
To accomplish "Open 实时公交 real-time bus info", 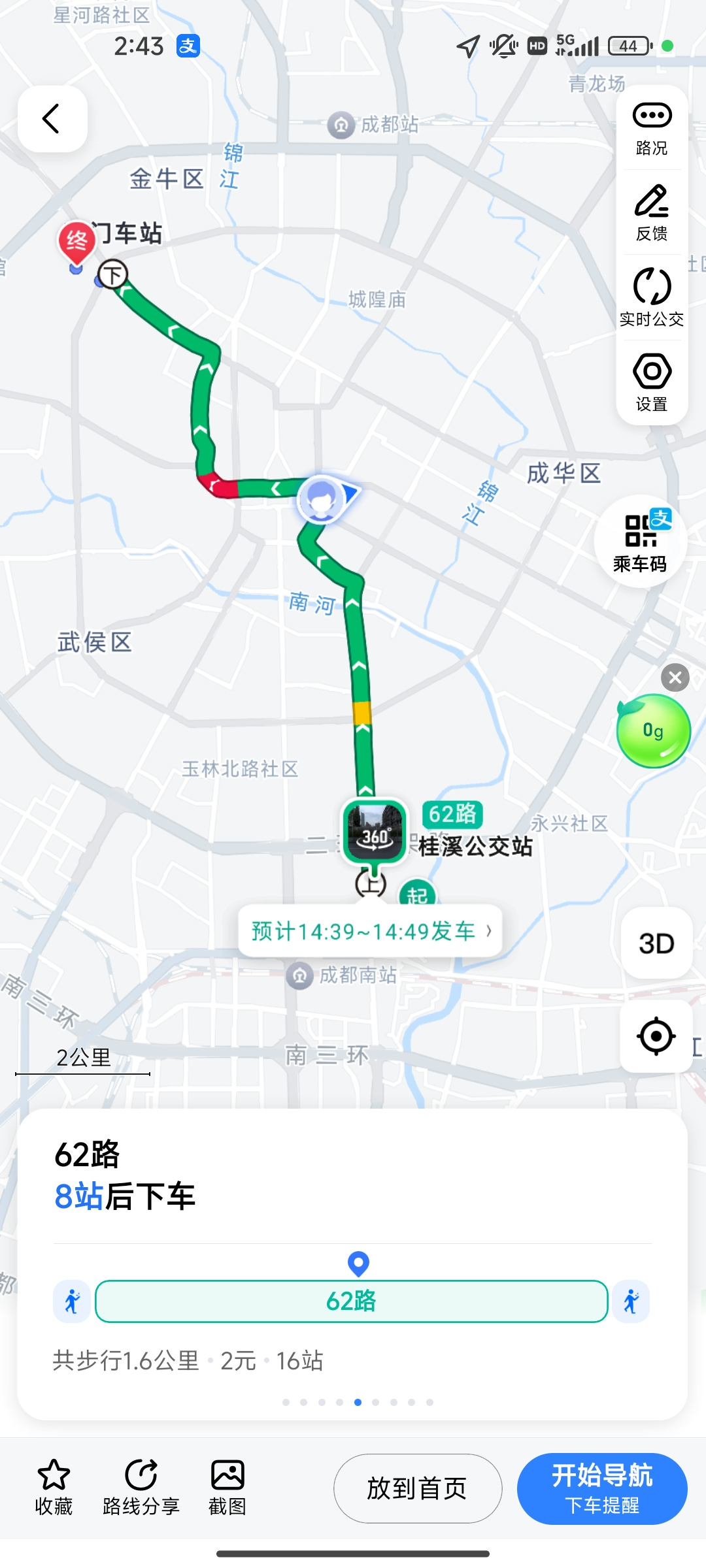I will [652, 298].
